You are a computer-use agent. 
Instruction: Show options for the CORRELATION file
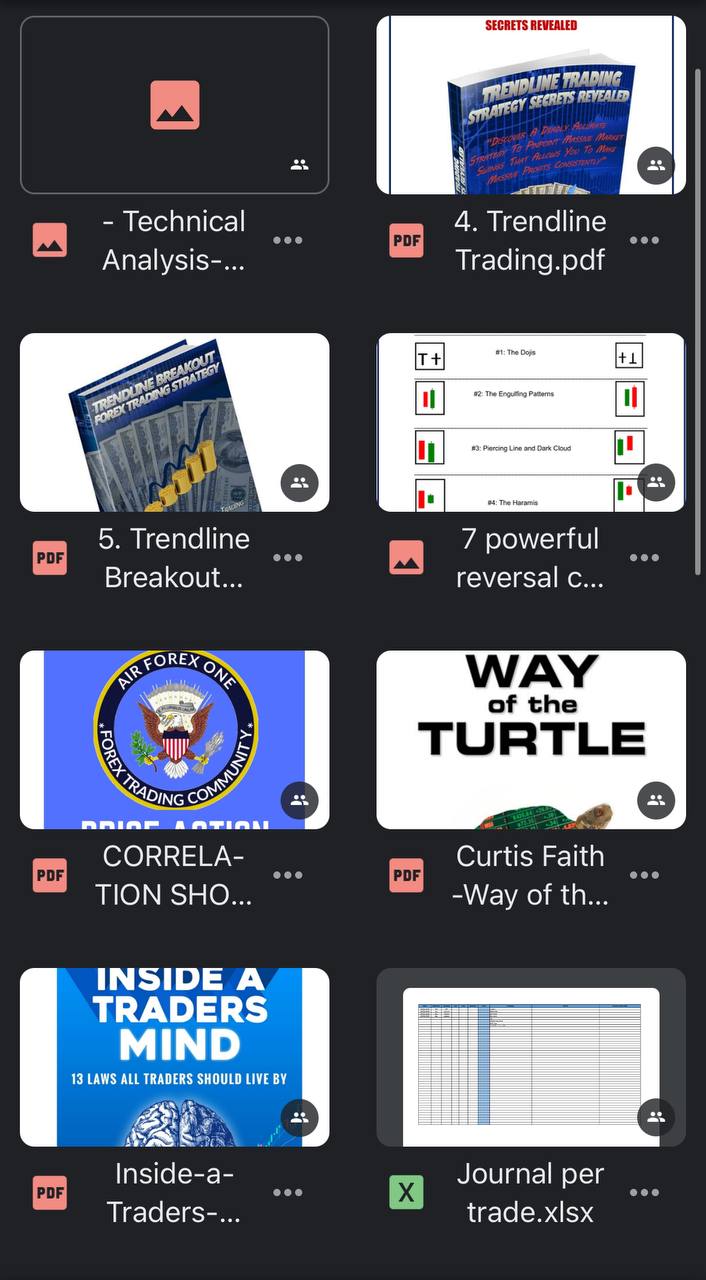[288, 875]
